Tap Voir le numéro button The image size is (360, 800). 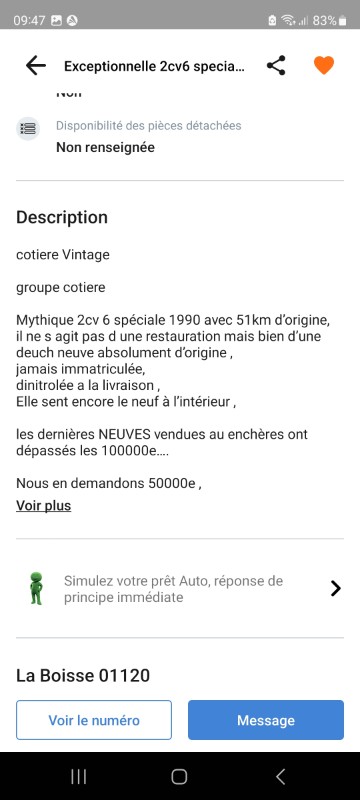(x=94, y=720)
